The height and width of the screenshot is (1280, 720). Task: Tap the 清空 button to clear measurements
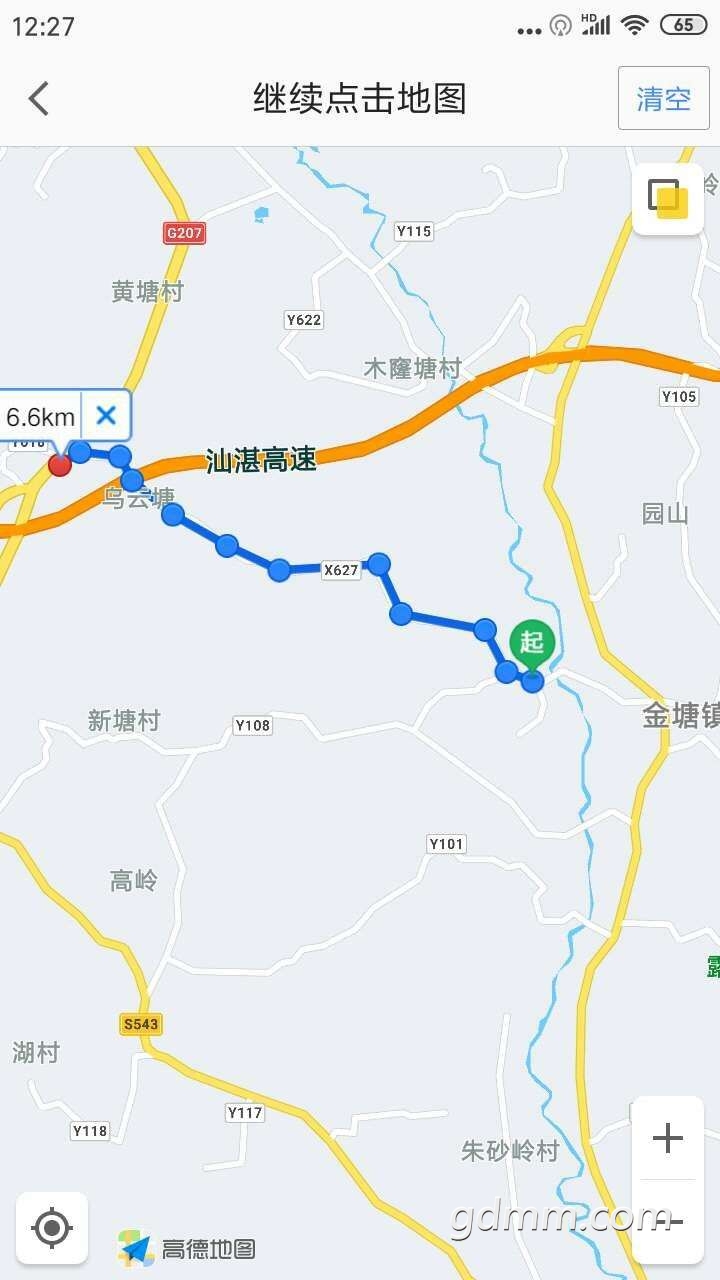tap(664, 98)
